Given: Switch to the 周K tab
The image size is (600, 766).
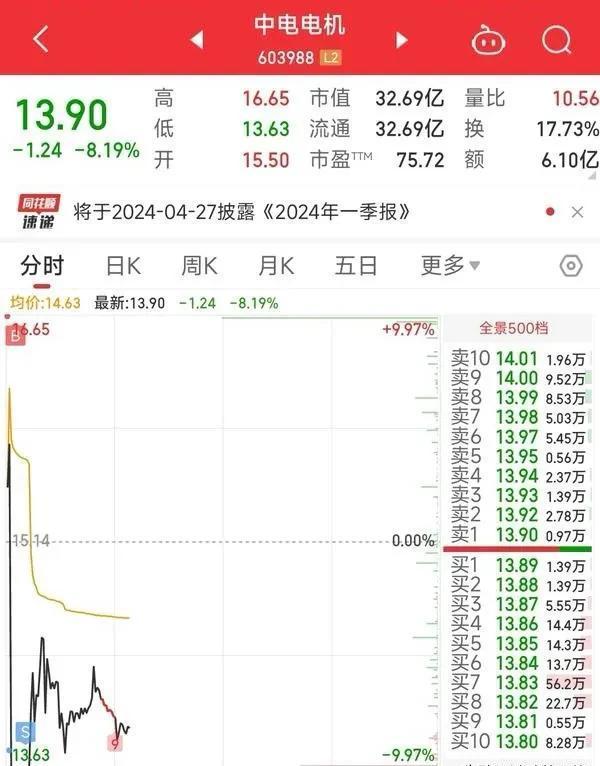Looking at the screenshot, I should pyautogui.click(x=199, y=265).
